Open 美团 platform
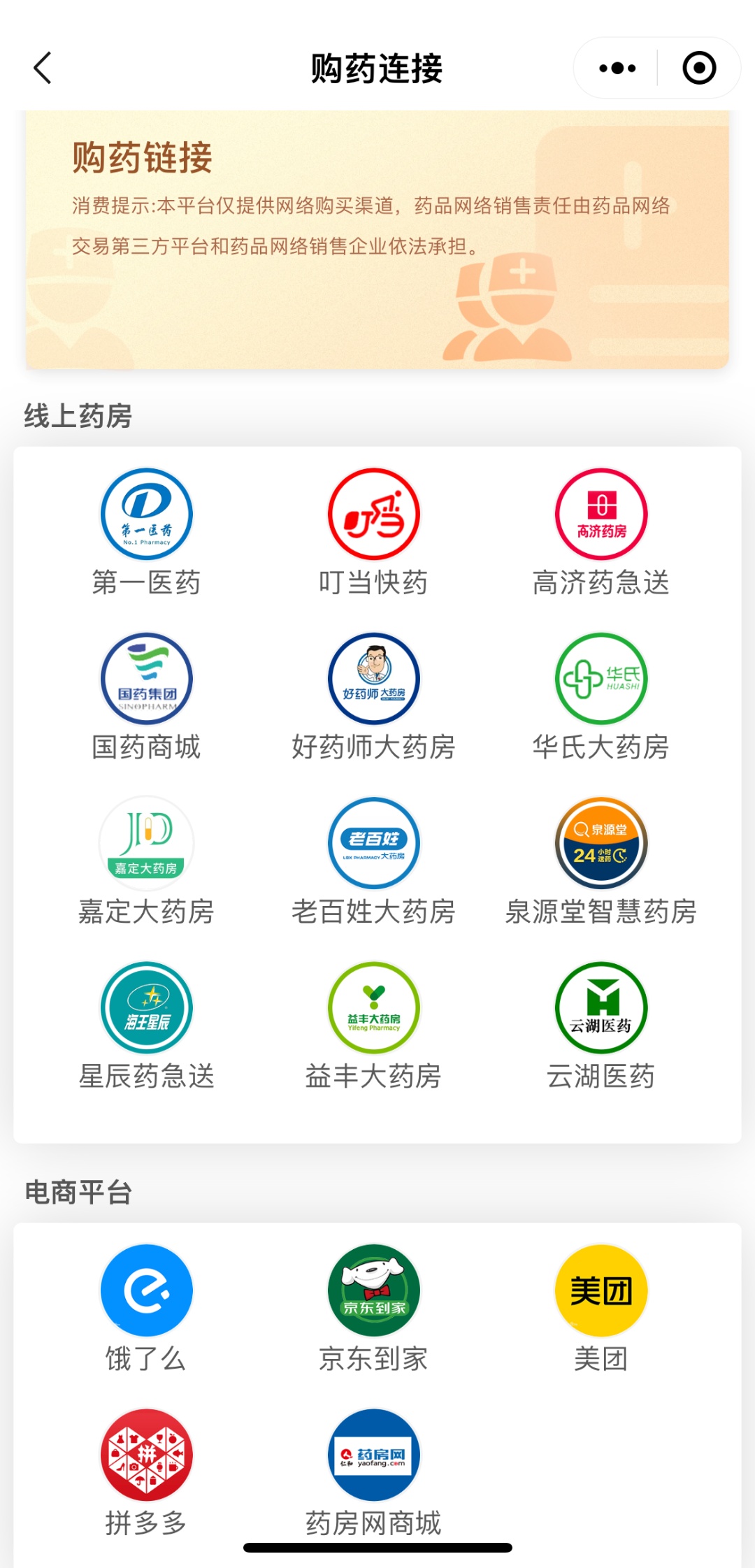Image resolution: width=755 pixels, height=1568 pixels. [x=601, y=1290]
